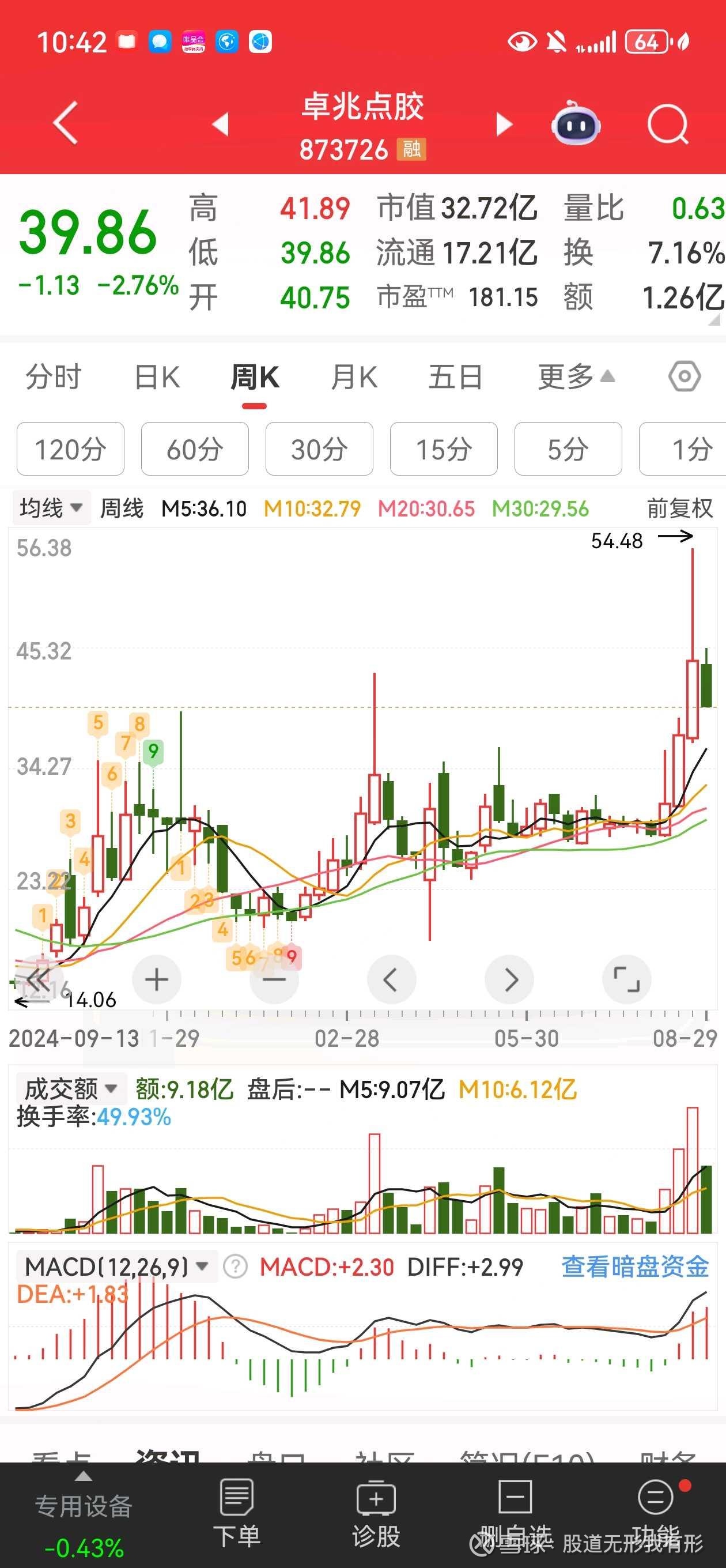Select the 月K chart tab
726x1568 pixels.
point(354,377)
